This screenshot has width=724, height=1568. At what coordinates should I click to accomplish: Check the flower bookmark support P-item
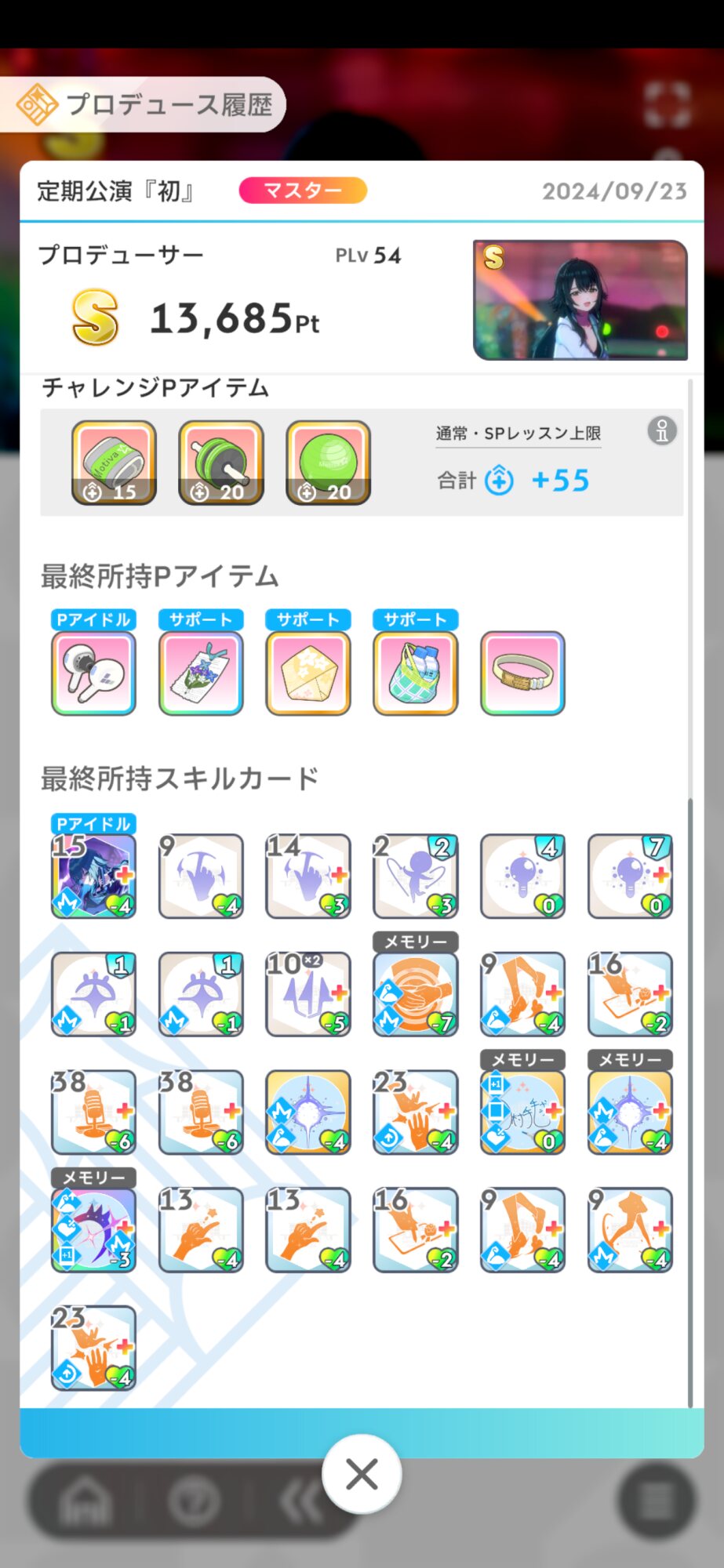tap(201, 673)
